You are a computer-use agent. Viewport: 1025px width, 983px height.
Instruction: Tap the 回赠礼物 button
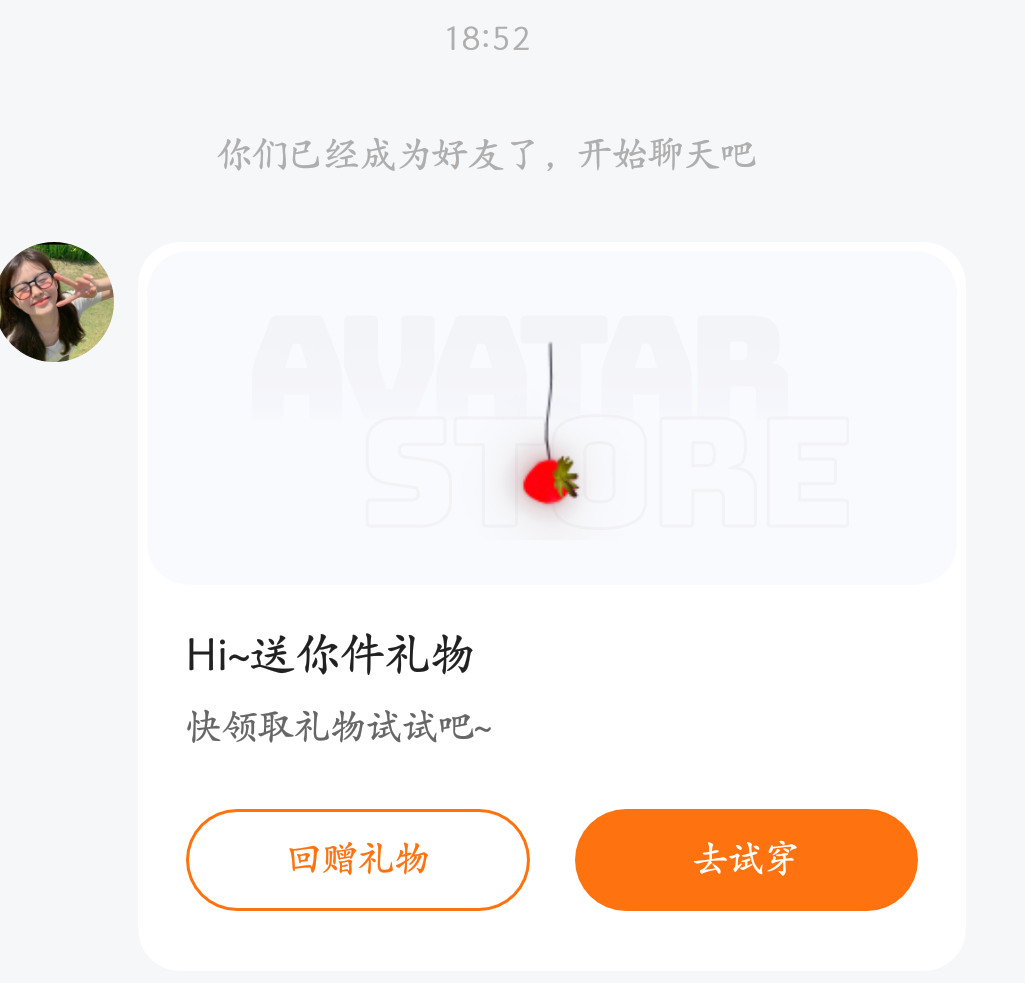[357, 860]
